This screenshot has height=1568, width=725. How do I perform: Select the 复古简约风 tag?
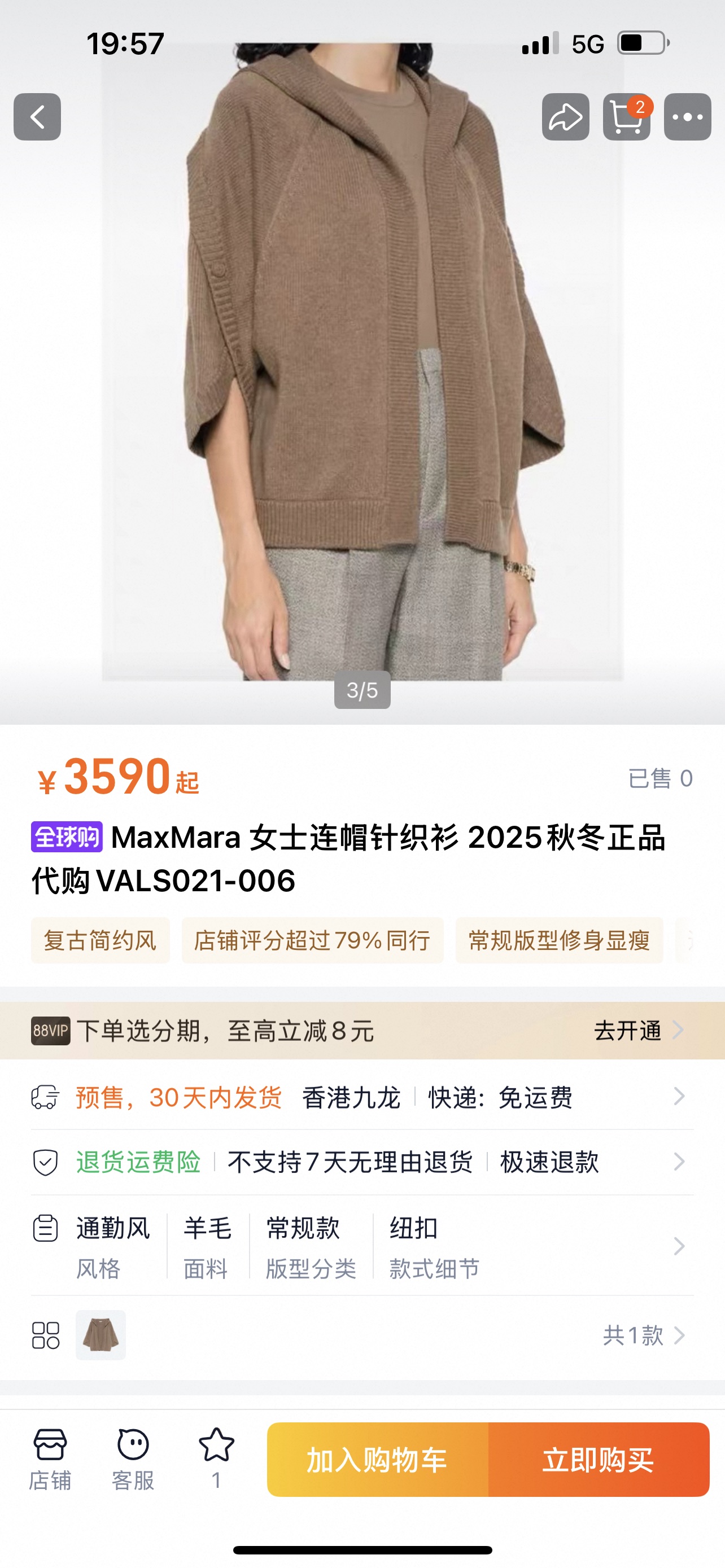tap(100, 940)
